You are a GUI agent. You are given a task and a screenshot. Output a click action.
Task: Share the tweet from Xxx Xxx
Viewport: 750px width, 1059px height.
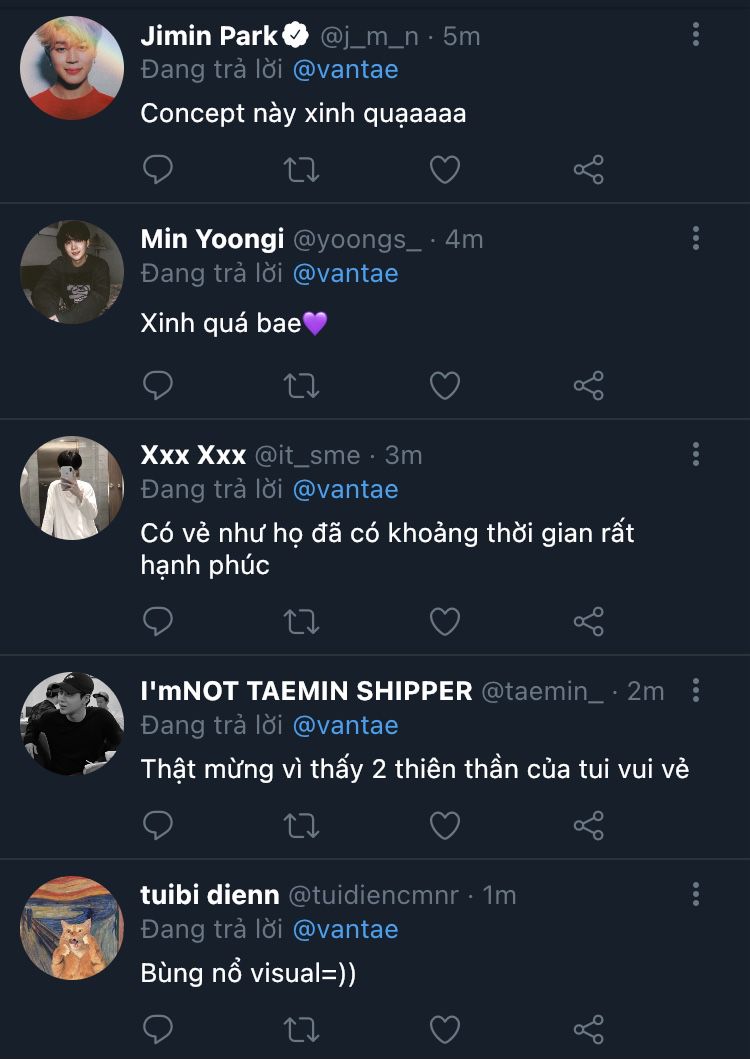(588, 621)
